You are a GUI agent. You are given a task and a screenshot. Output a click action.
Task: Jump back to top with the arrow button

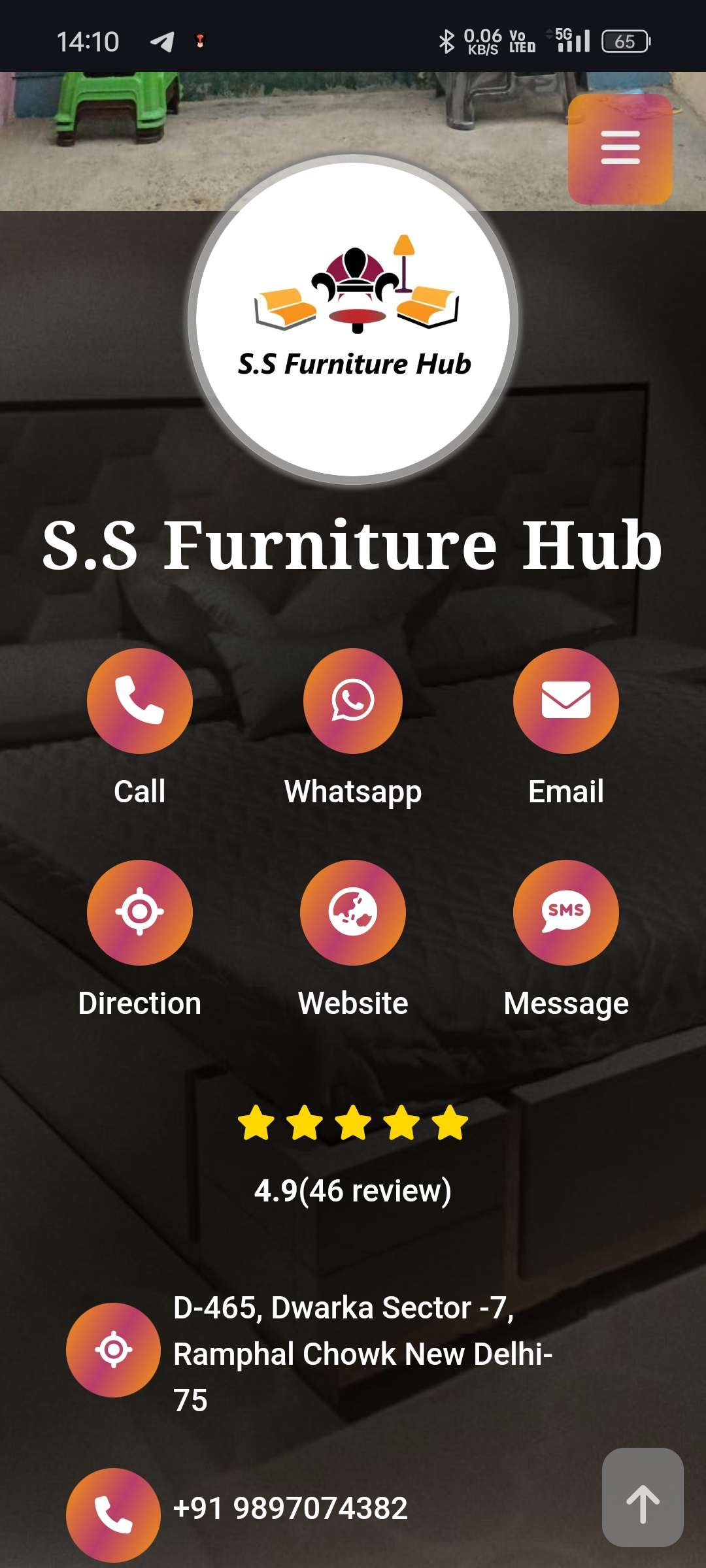point(643,1497)
